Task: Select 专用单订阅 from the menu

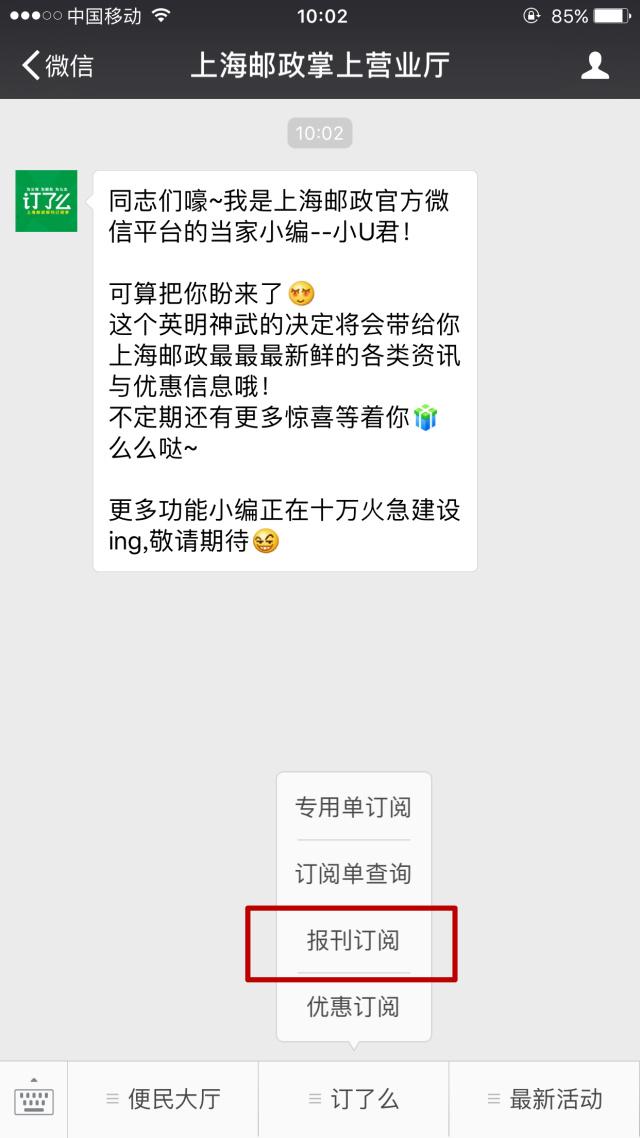Action: pyautogui.click(x=353, y=807)
